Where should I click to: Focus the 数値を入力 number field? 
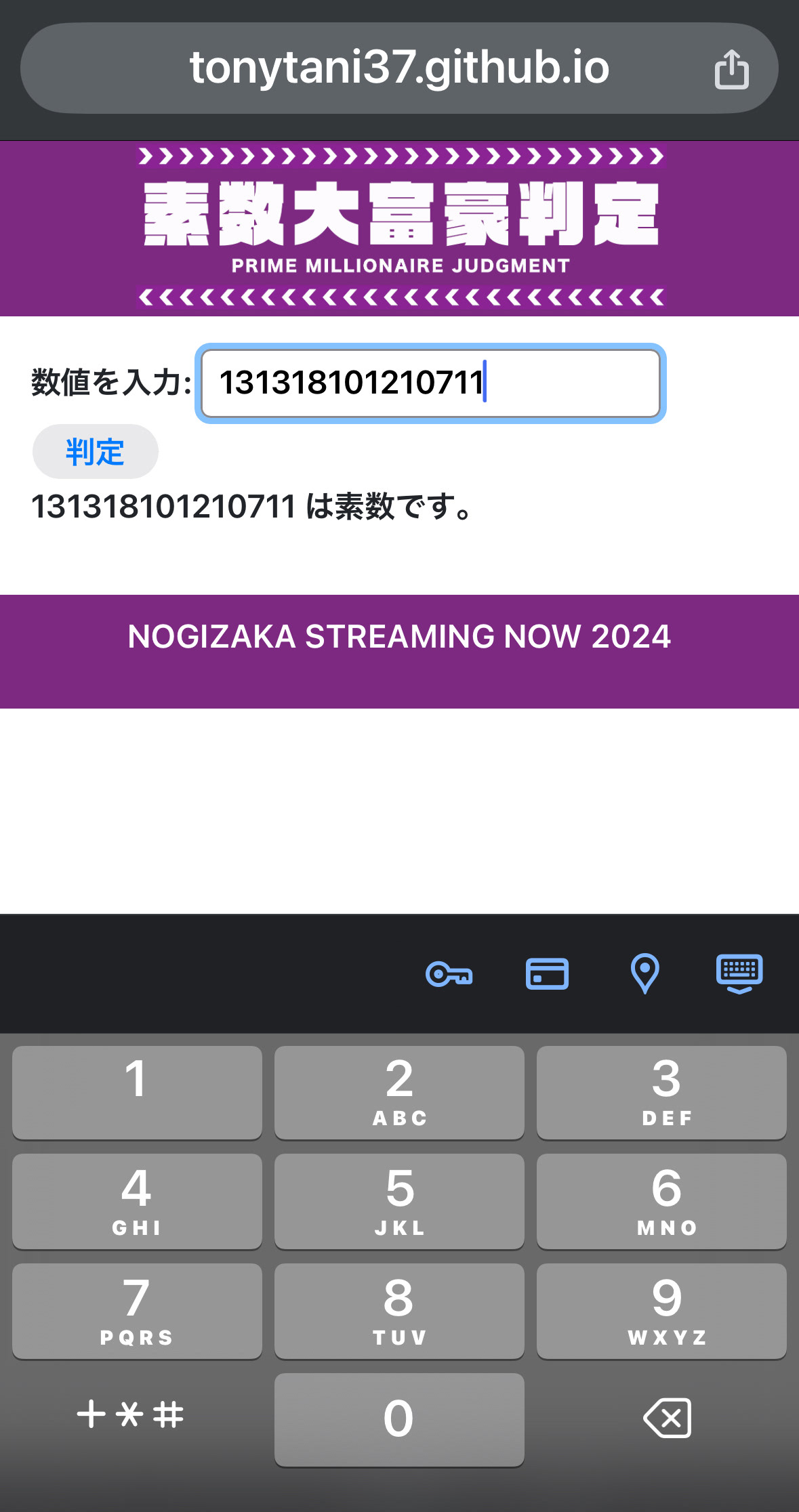click(x=430, y=383)
